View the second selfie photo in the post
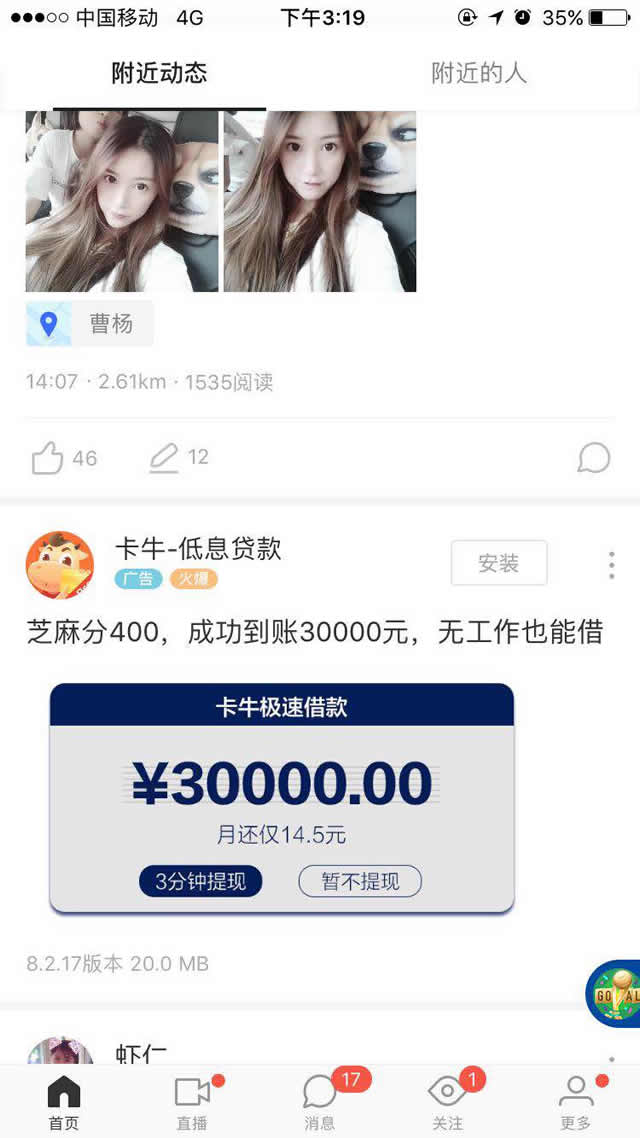The image size is (640, 1138). tap(319, 201)
